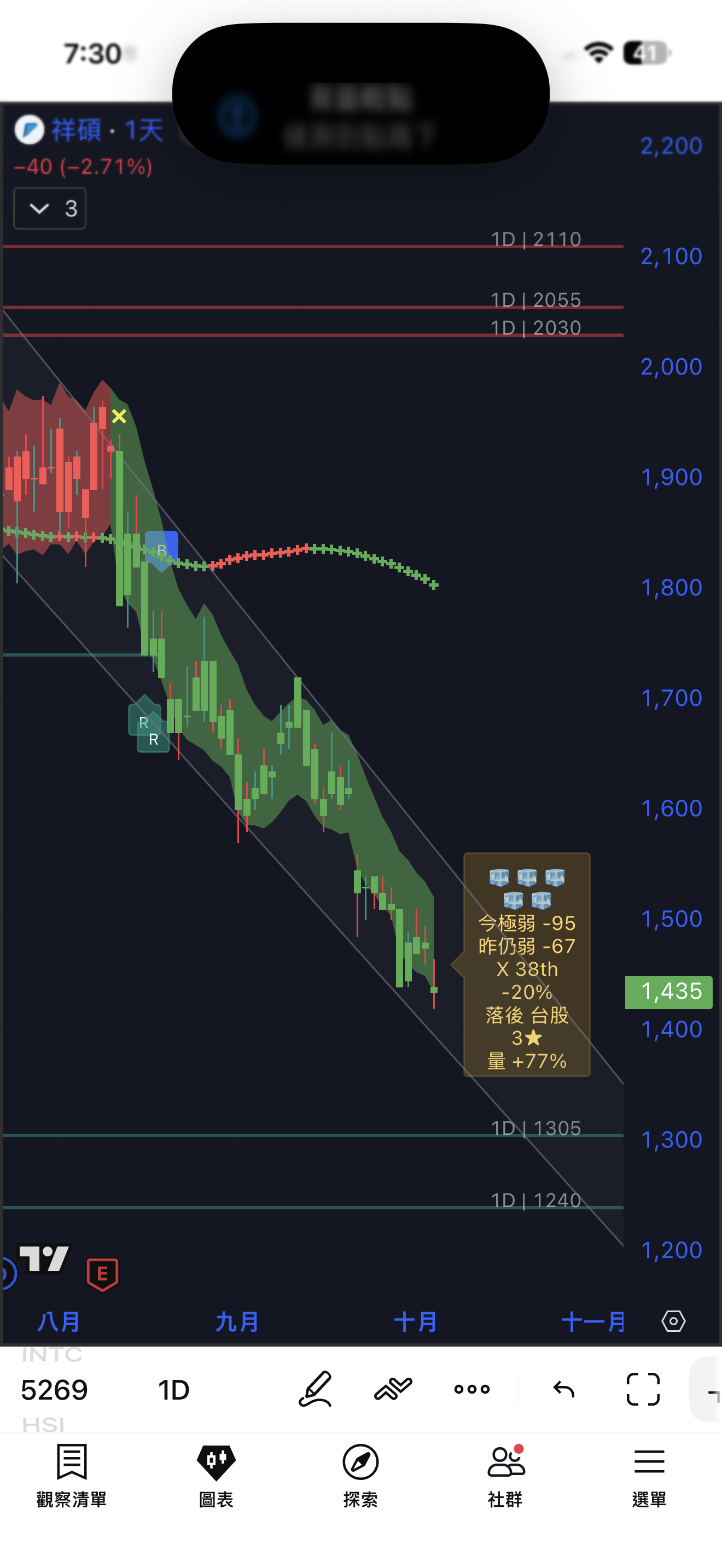Open the earnings E marker

click(x=102, y=1274)
